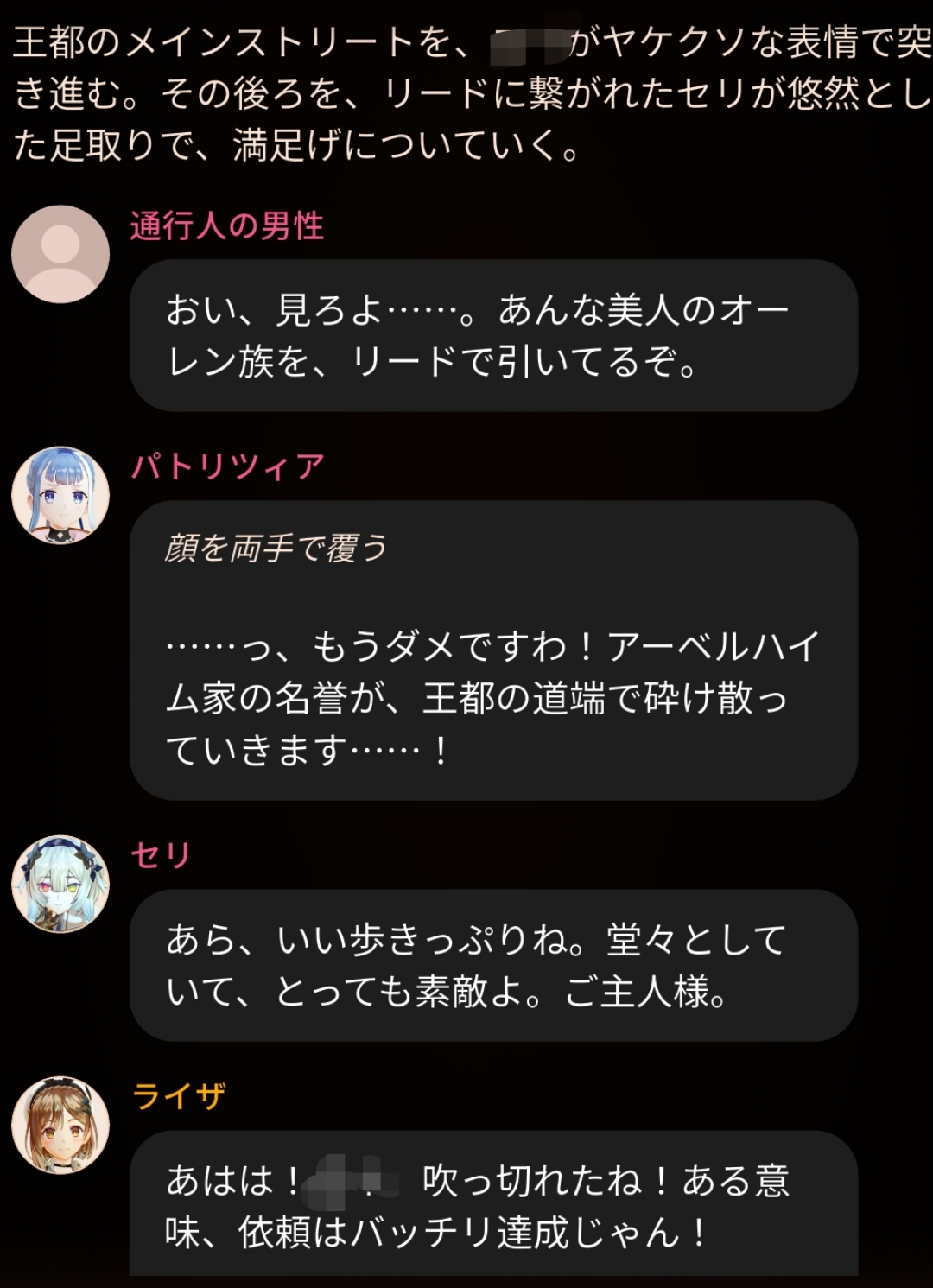Open ライザ's avatar profile
This screenshot has width=933, height=1288.
coord(60,1125)
